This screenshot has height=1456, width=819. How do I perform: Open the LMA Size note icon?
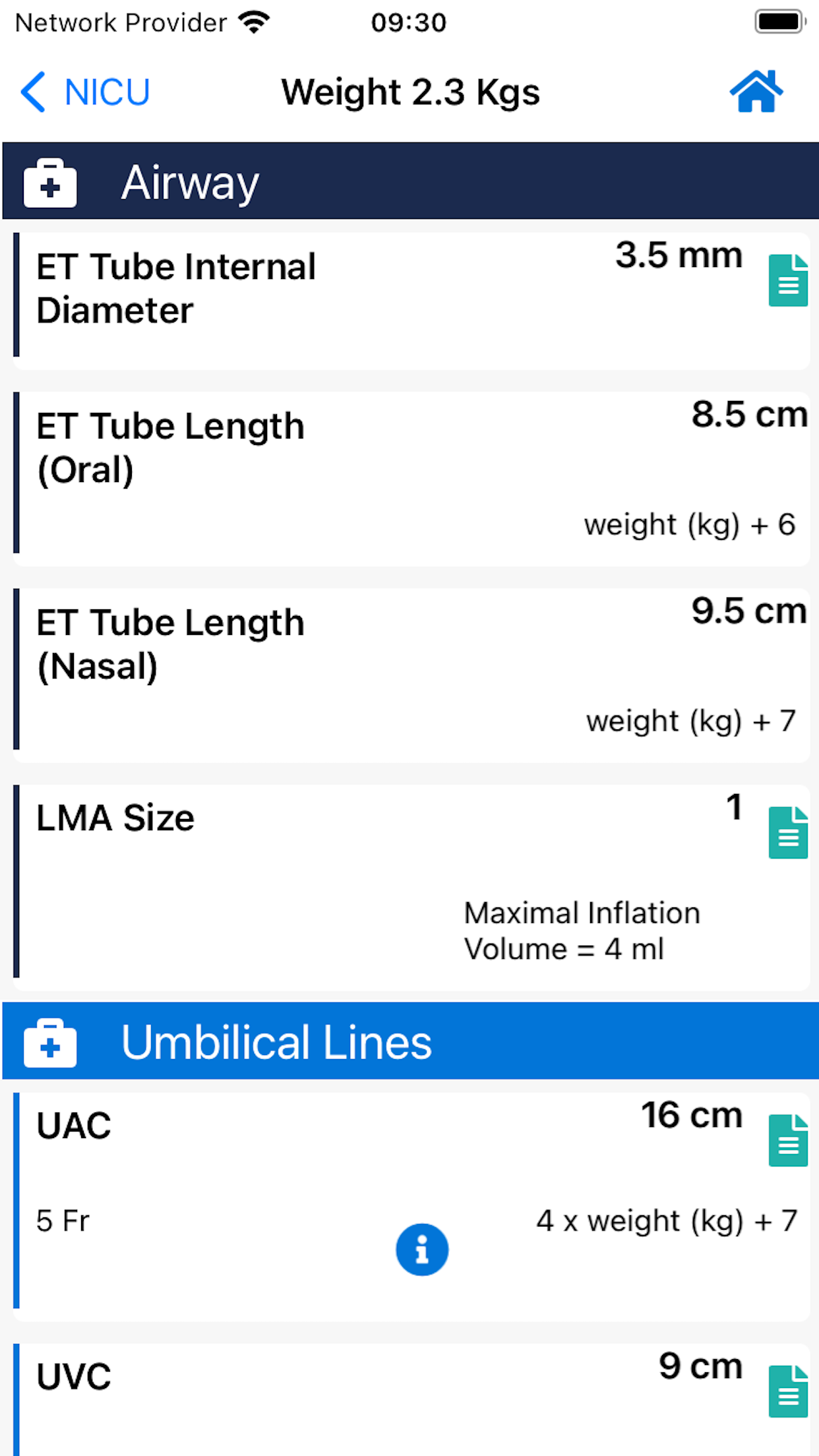[x=788, y=832]
